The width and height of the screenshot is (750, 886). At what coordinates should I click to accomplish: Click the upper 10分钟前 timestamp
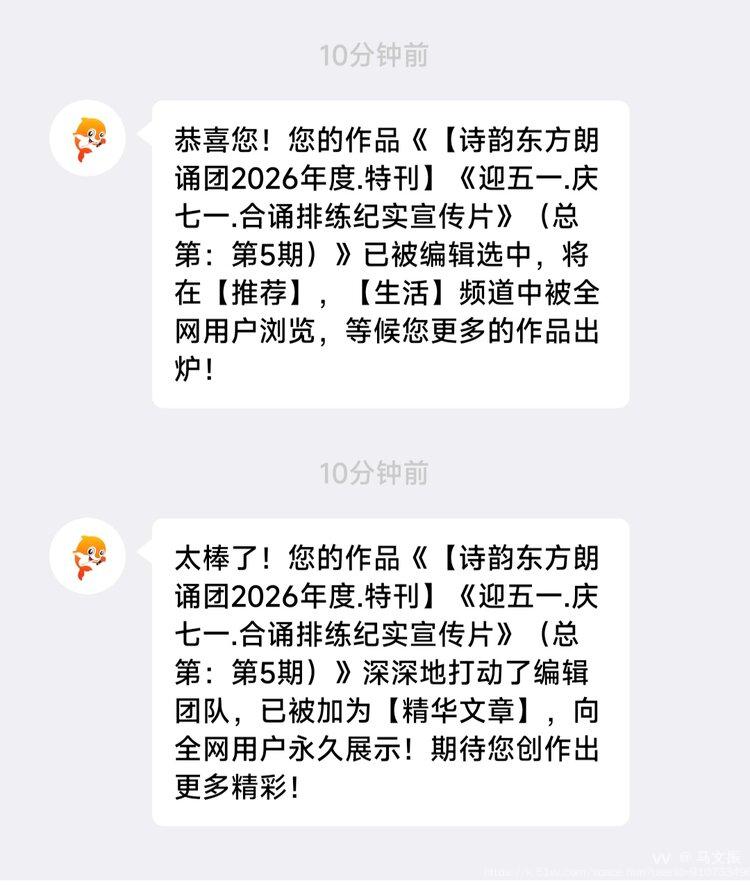pos(374,58)
